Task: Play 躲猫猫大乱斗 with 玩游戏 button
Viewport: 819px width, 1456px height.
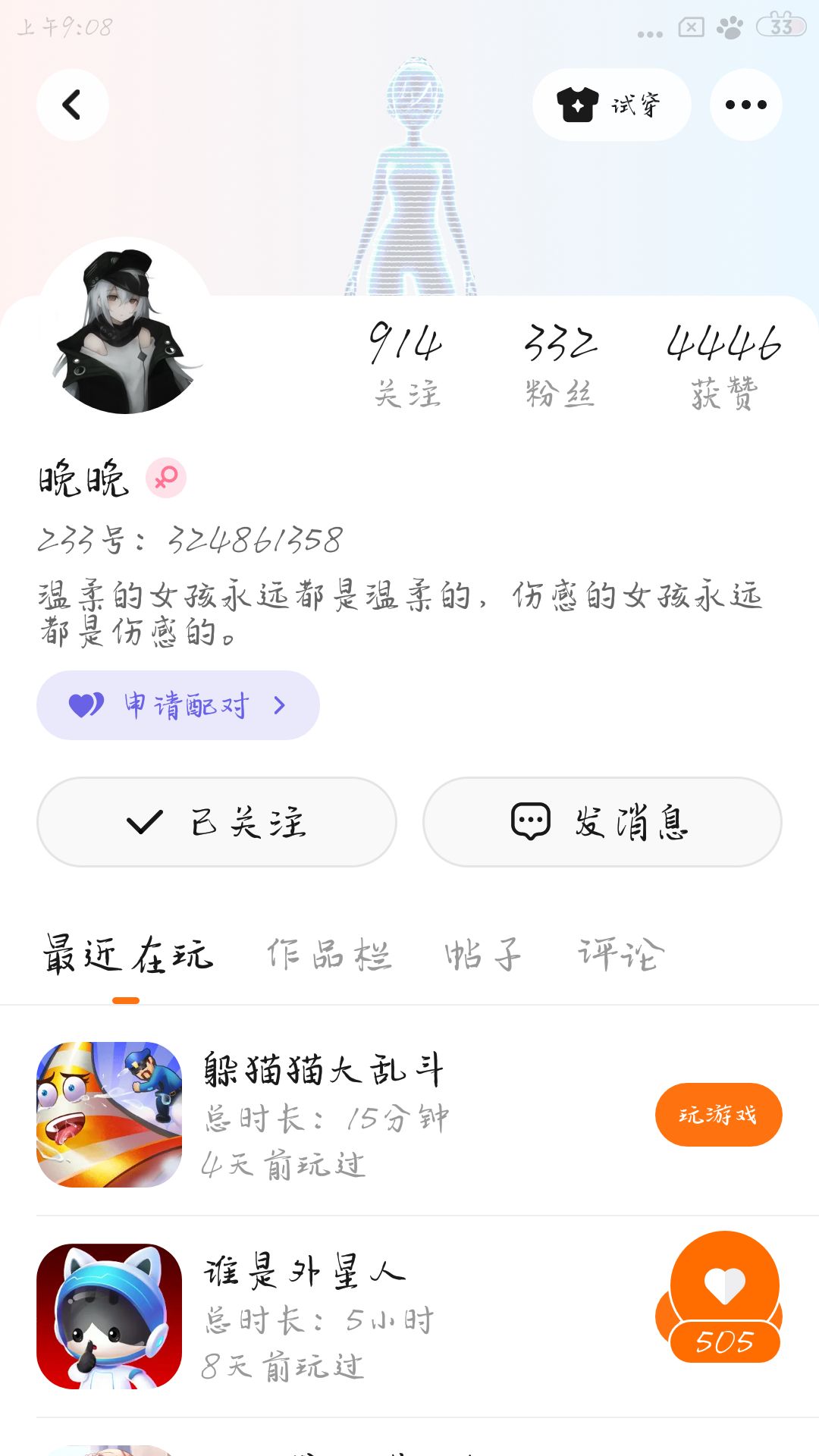Action: (718, 1115)
